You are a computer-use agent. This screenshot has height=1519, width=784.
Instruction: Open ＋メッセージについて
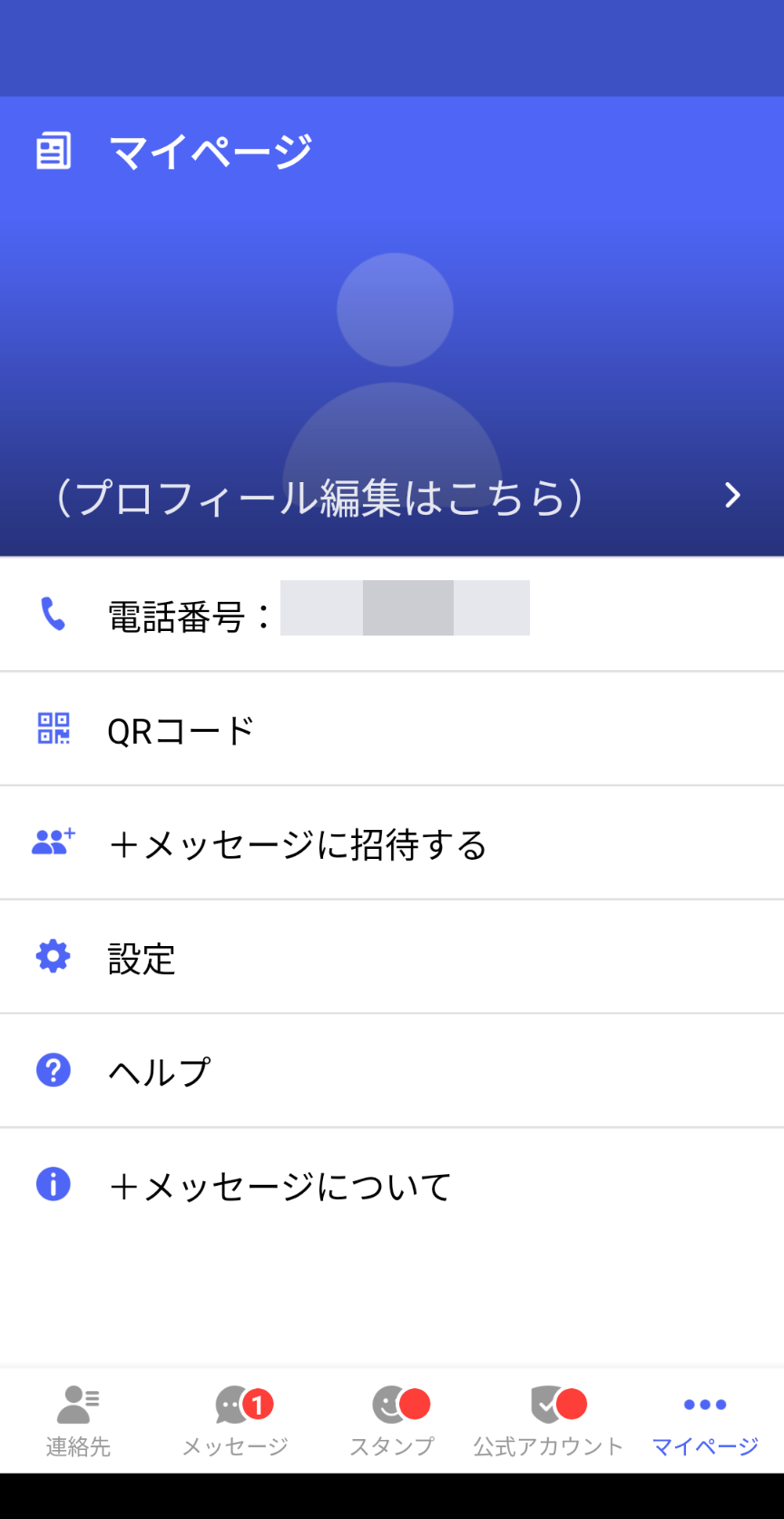279,1184
